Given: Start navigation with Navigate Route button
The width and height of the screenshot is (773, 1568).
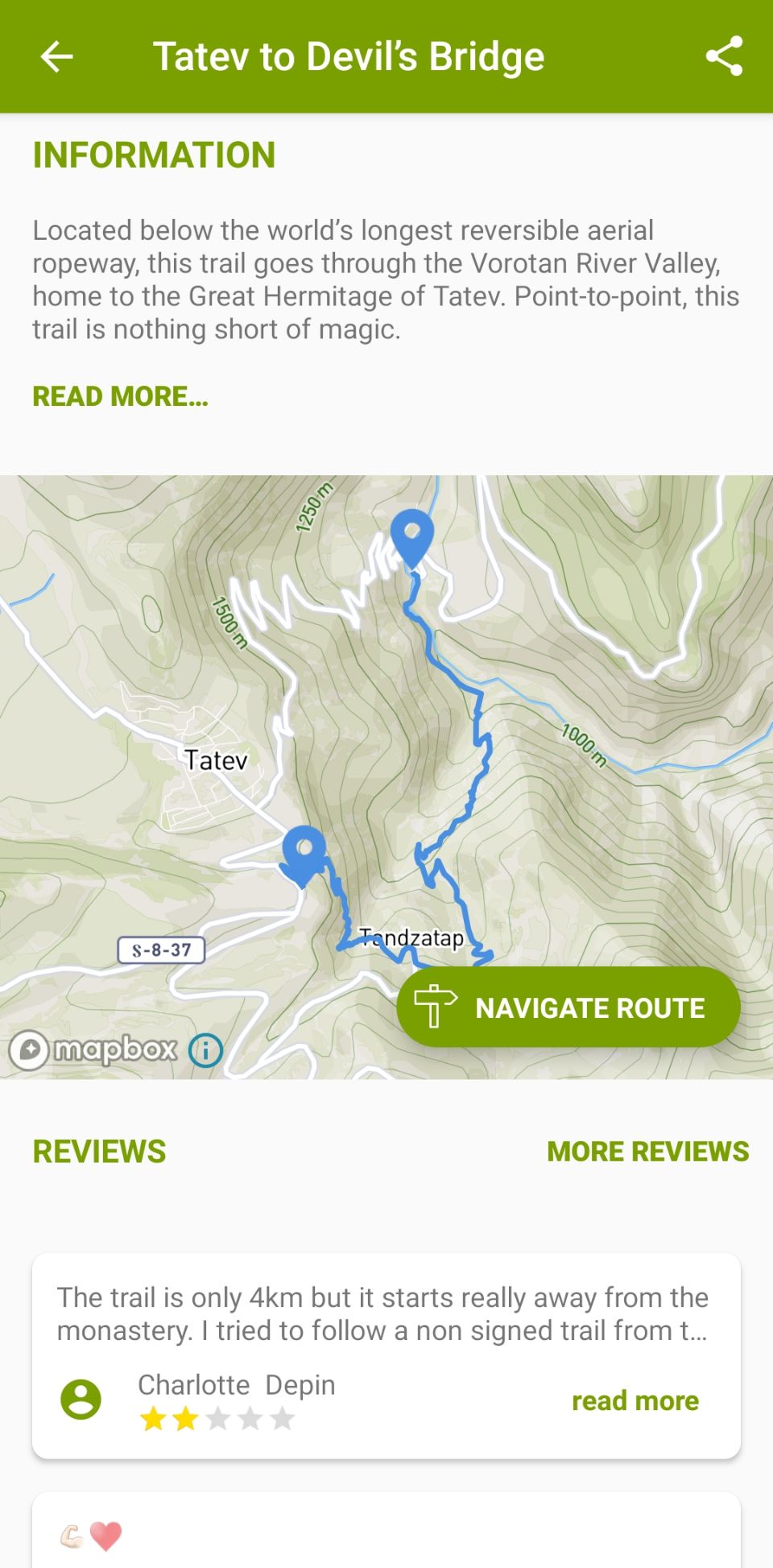Looking at the screenshot, I should point(568,1007).
